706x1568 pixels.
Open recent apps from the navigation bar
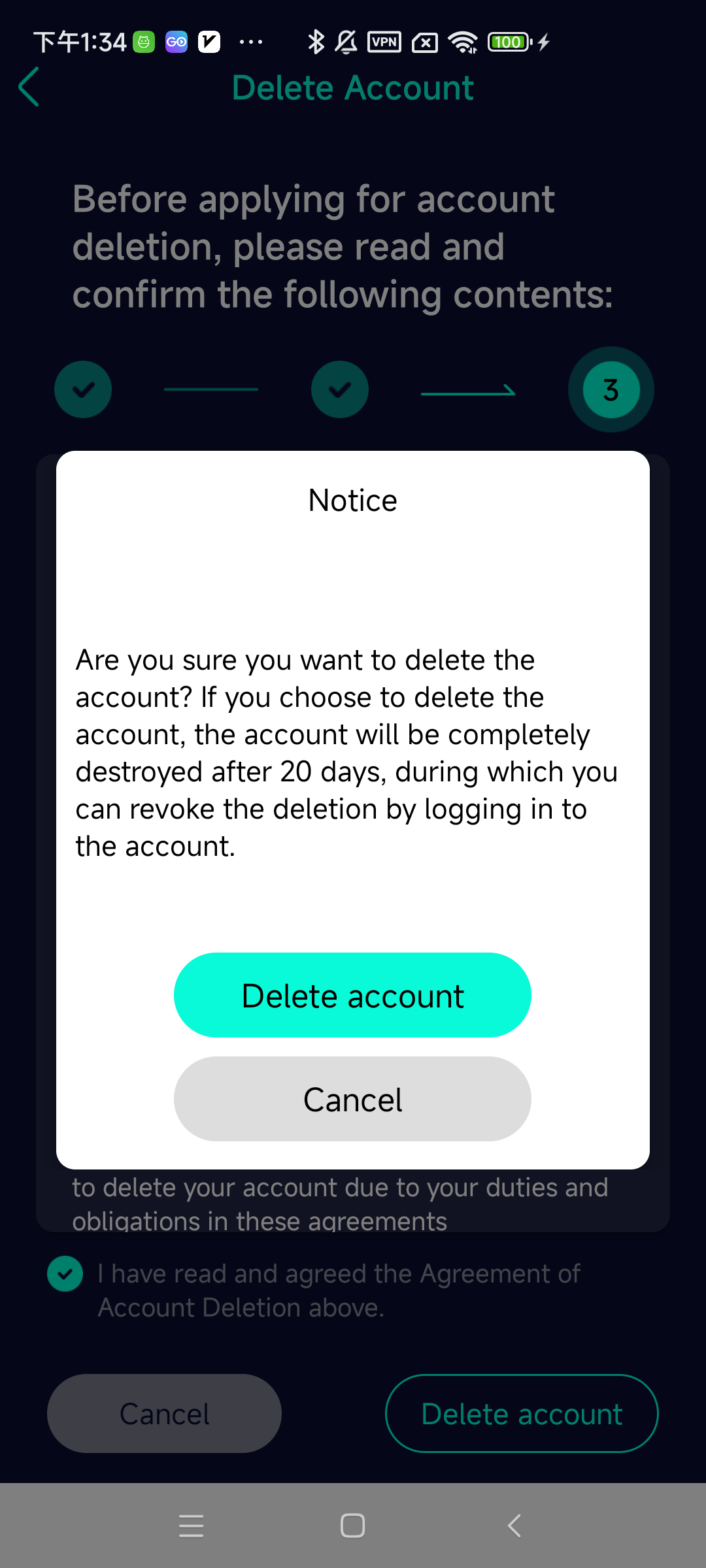click(x=191, y=1526)
